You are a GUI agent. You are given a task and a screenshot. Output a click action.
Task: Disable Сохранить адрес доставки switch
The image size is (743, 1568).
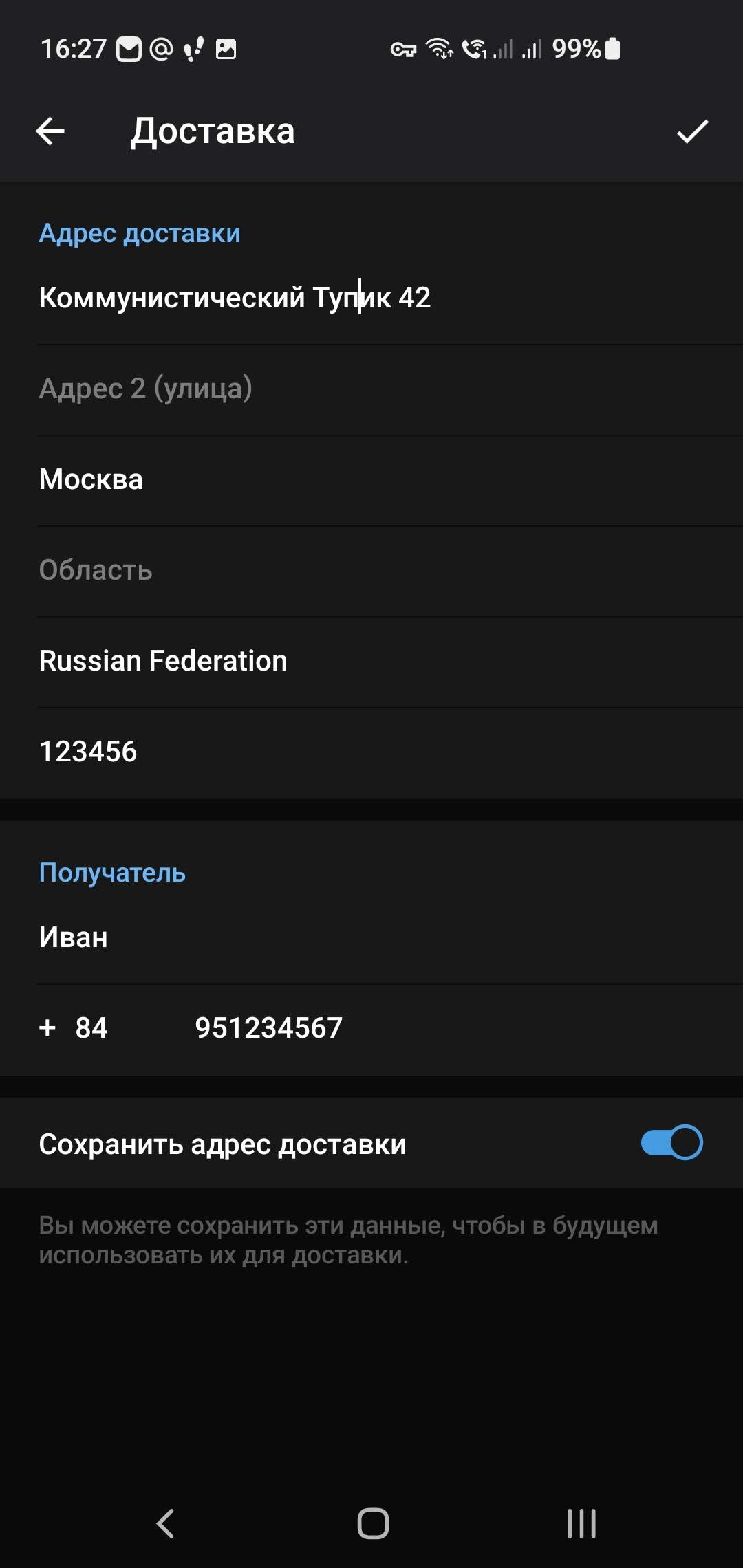[671, 1143]
